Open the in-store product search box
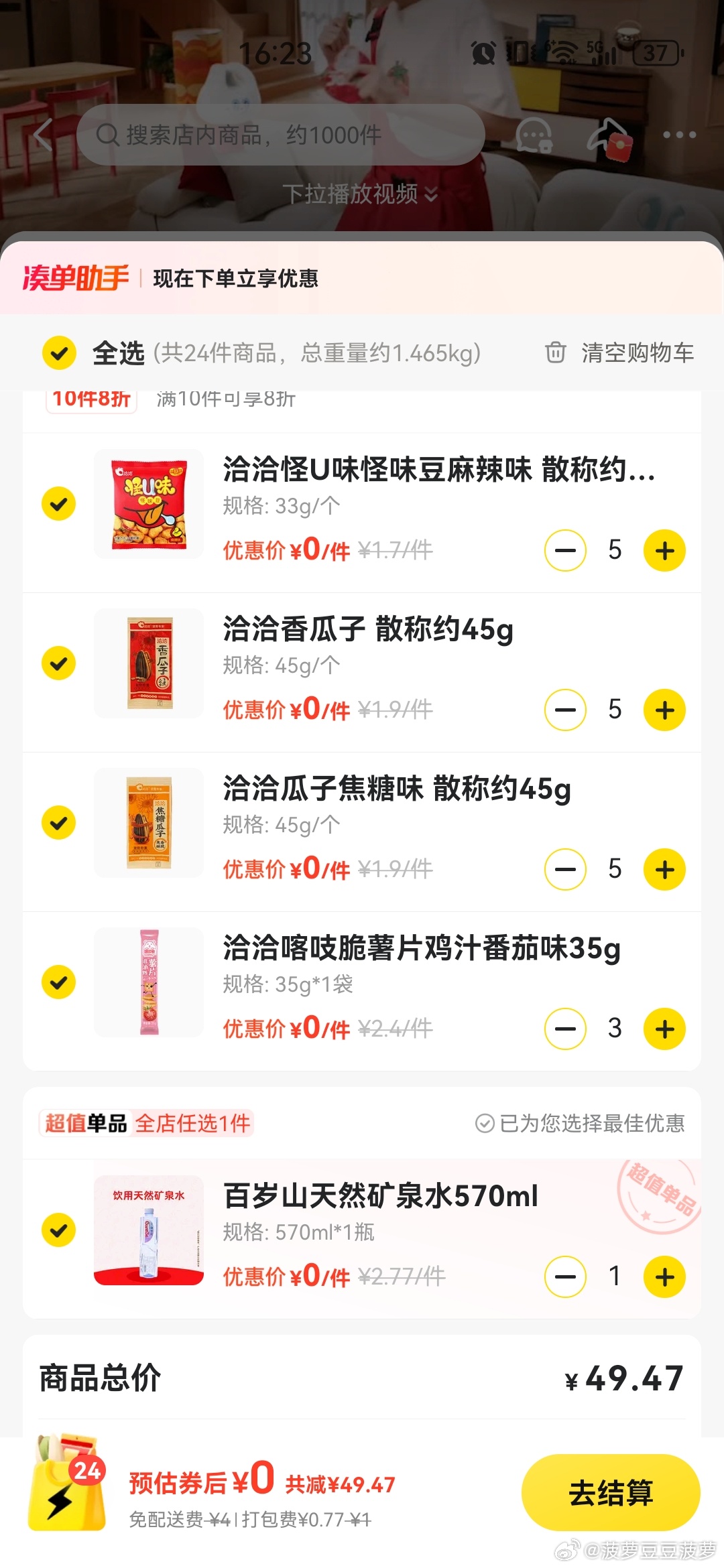Image resolution: width=724 pixels, height=1568 pixels. (x=280, y=135)
